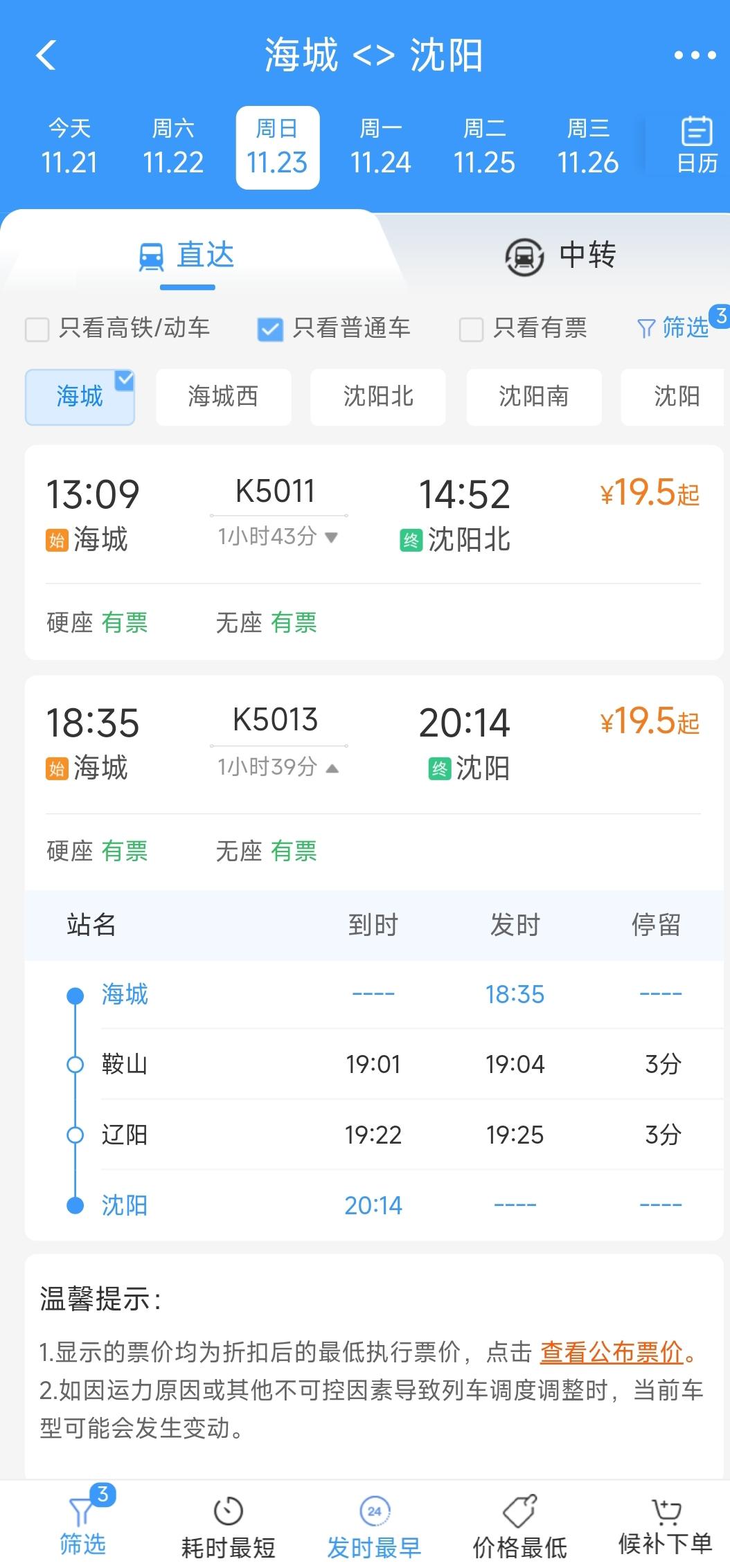Switch to the 中转 transfer tab
Image resolution: width=730 pixels, height=1568 pixels.
click(561, 255)
